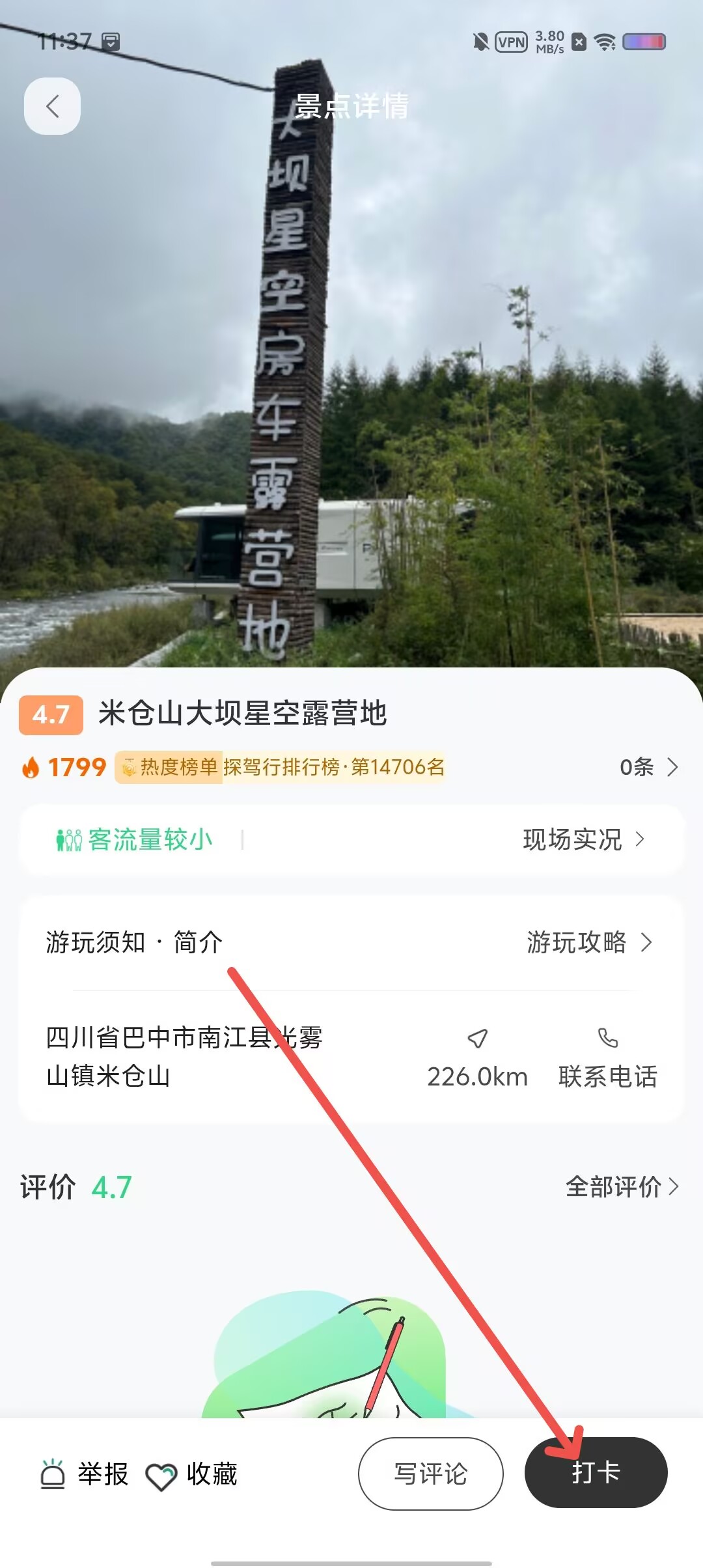The width and height of the screenshot is (703, 1568).
Task: Tap 联系电话 to call
Action: tap(607, 1057)
